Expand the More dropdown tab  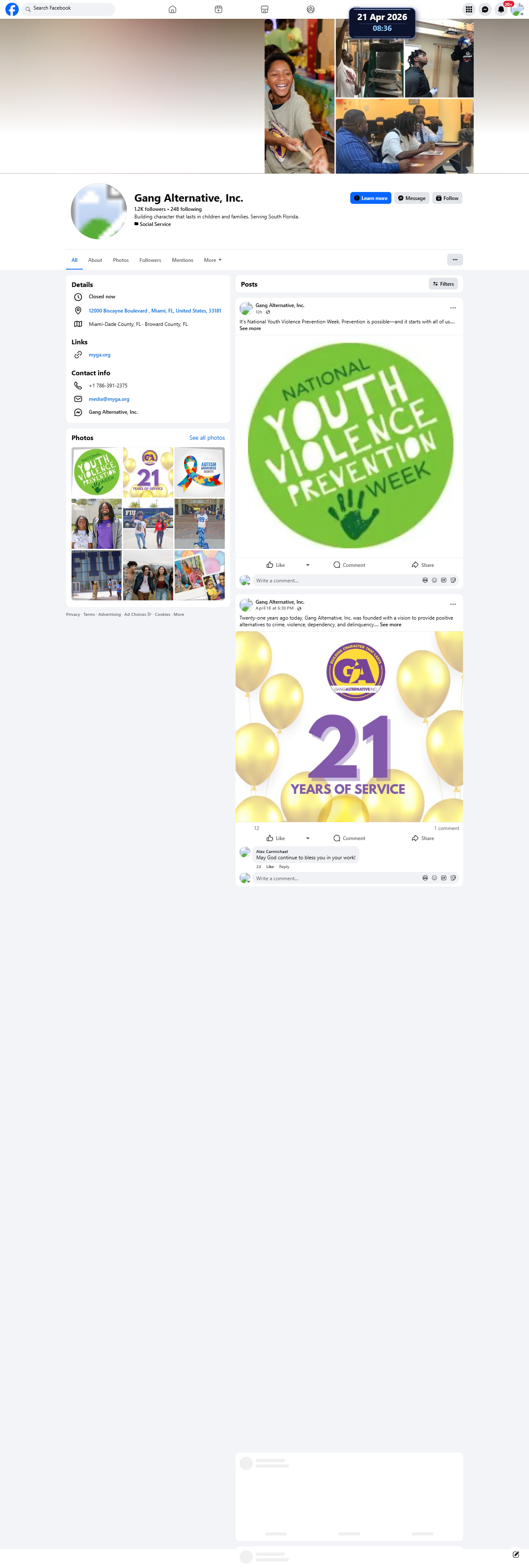(x=213, y=260)
